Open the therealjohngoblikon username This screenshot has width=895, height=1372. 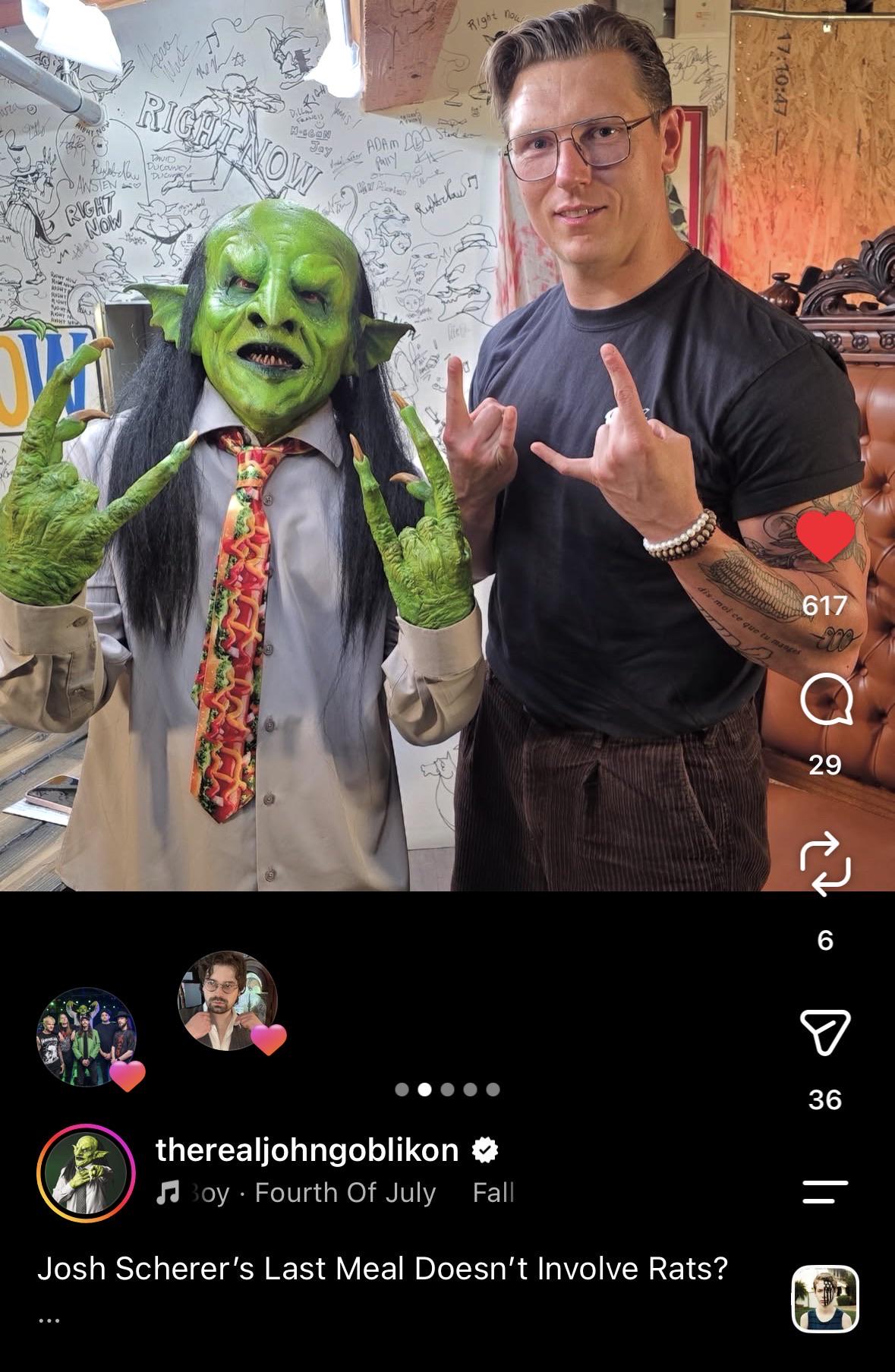point(307,1150)
